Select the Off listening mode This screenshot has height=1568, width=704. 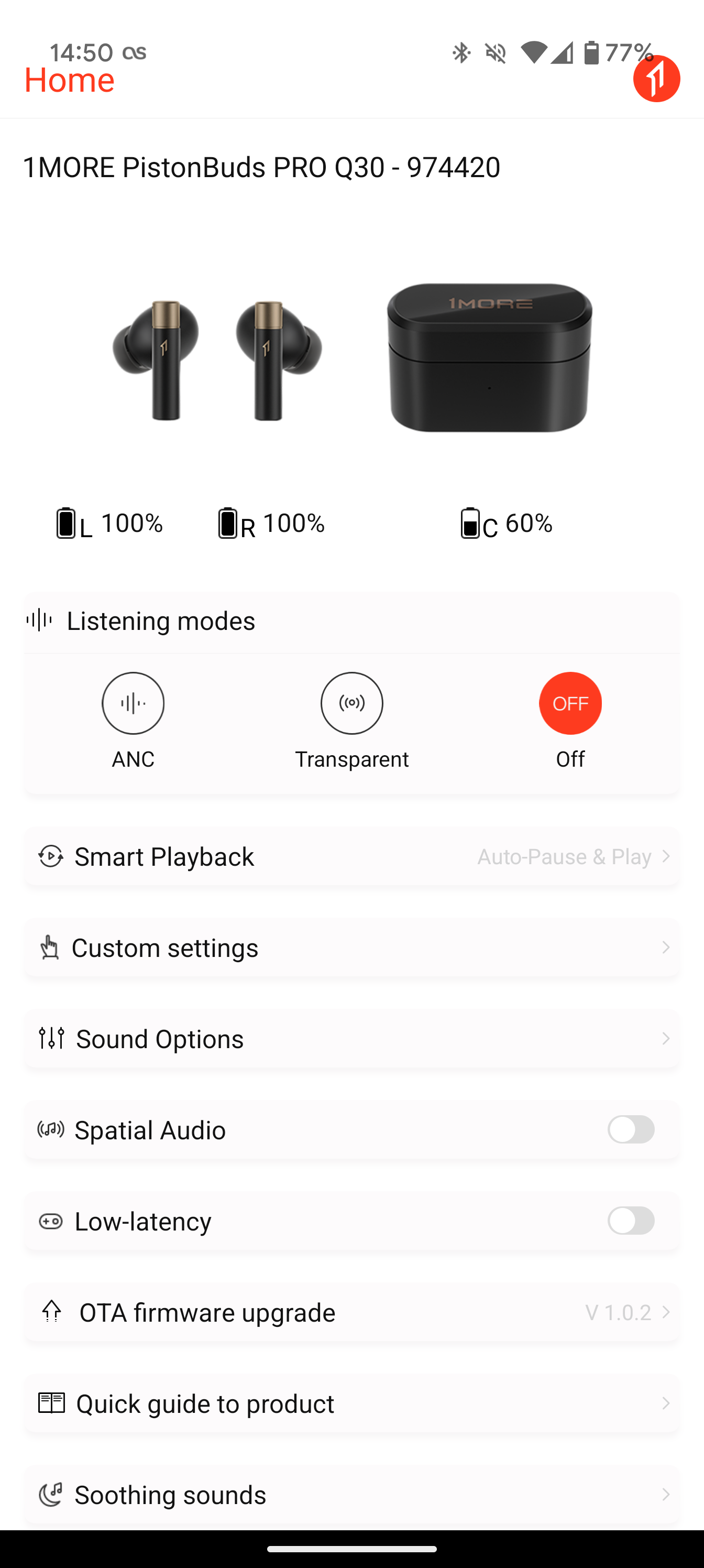[x=570, y=703]
